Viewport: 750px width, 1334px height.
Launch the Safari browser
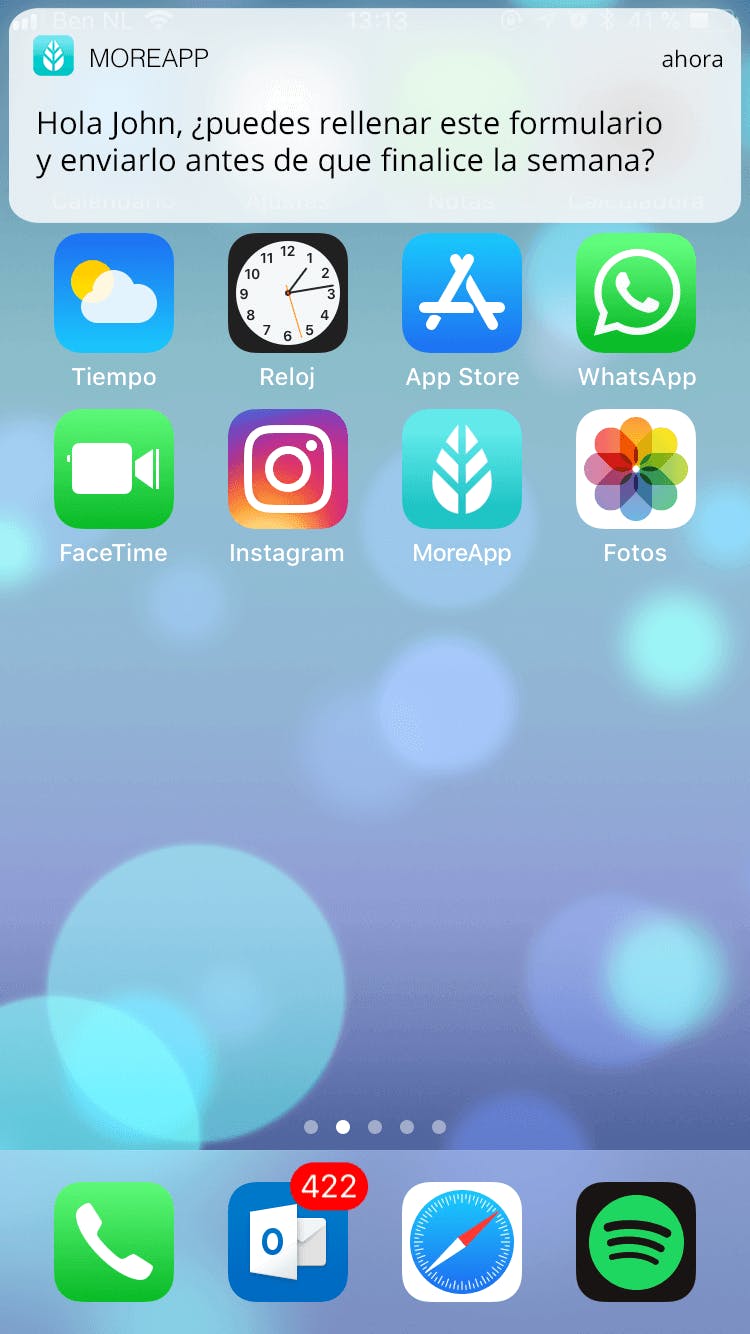462,1242
